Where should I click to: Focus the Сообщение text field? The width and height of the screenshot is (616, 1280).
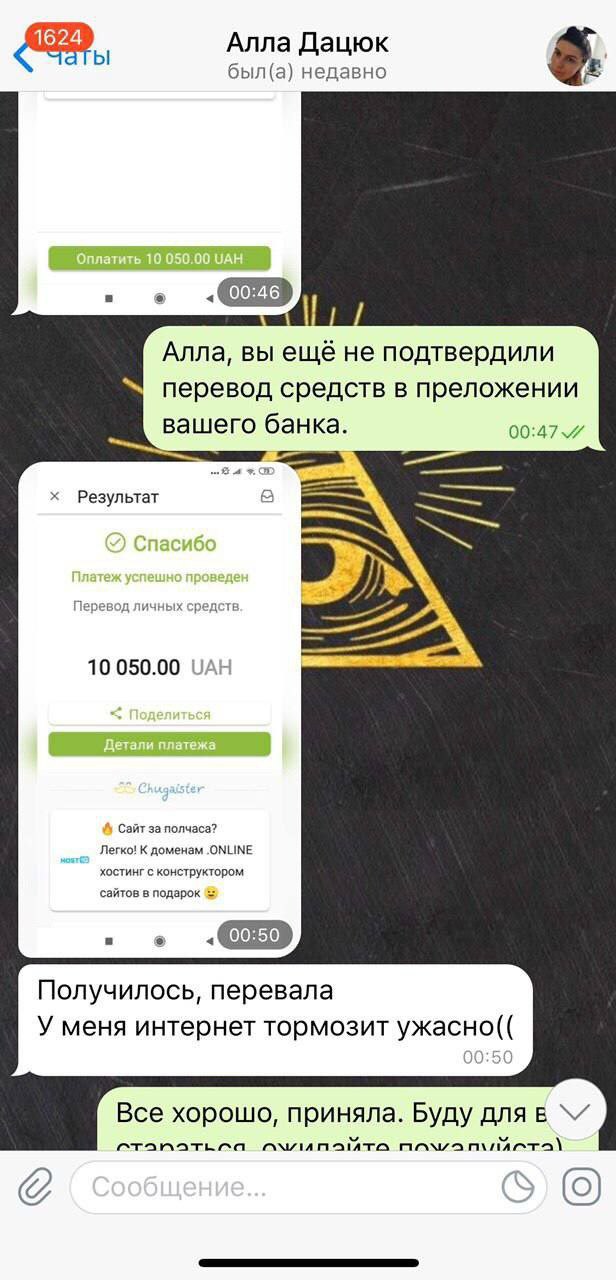point(290,1187)
